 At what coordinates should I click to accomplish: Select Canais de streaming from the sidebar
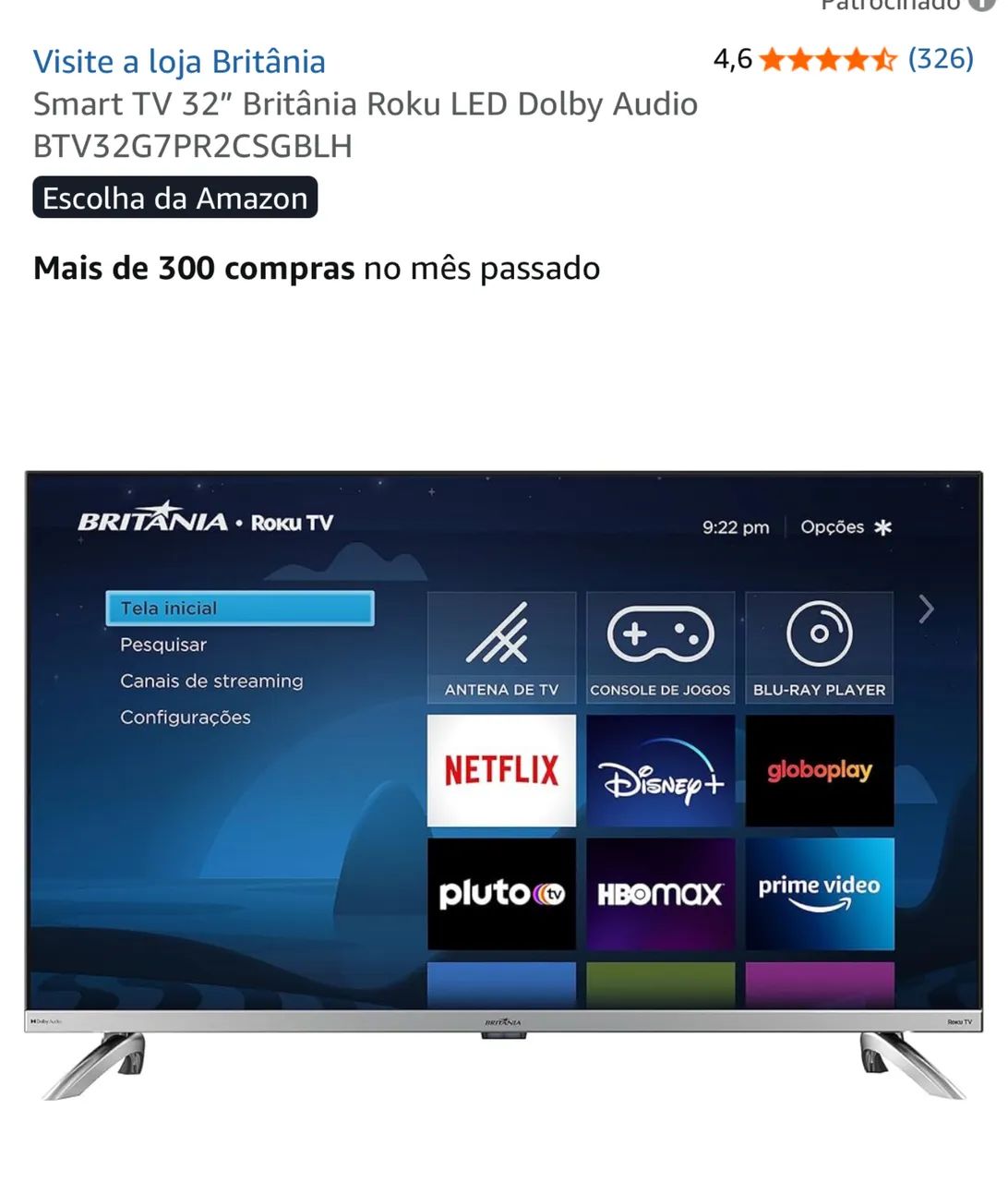click(x=211, y=681)
